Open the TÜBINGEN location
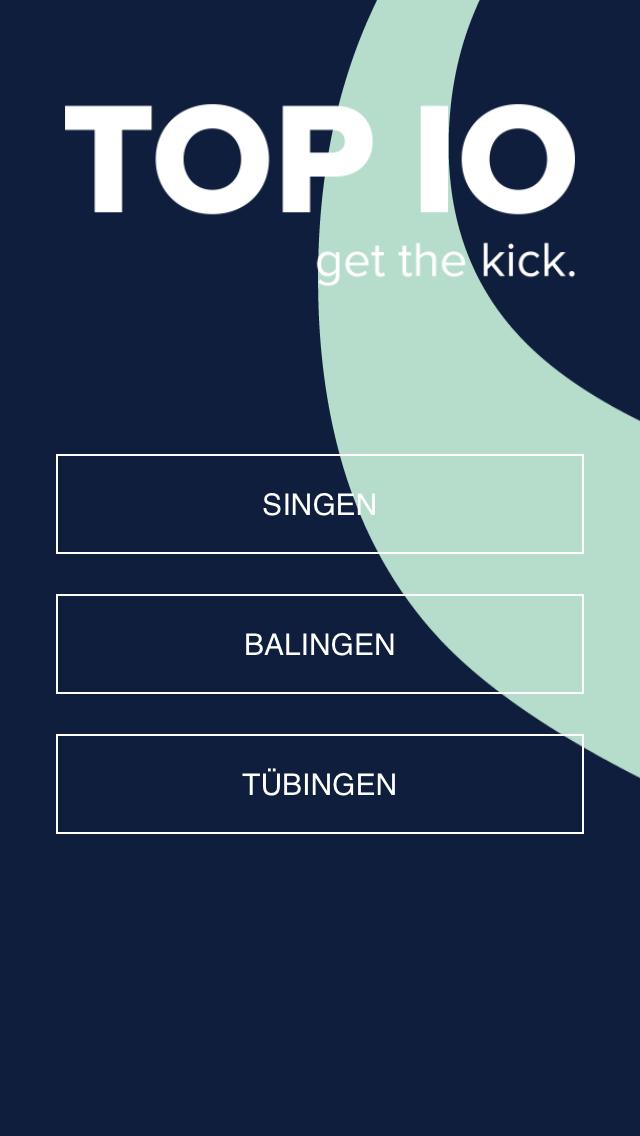Screen dimensions: 640x1136 pyautogui.click(x=320, y=784)
